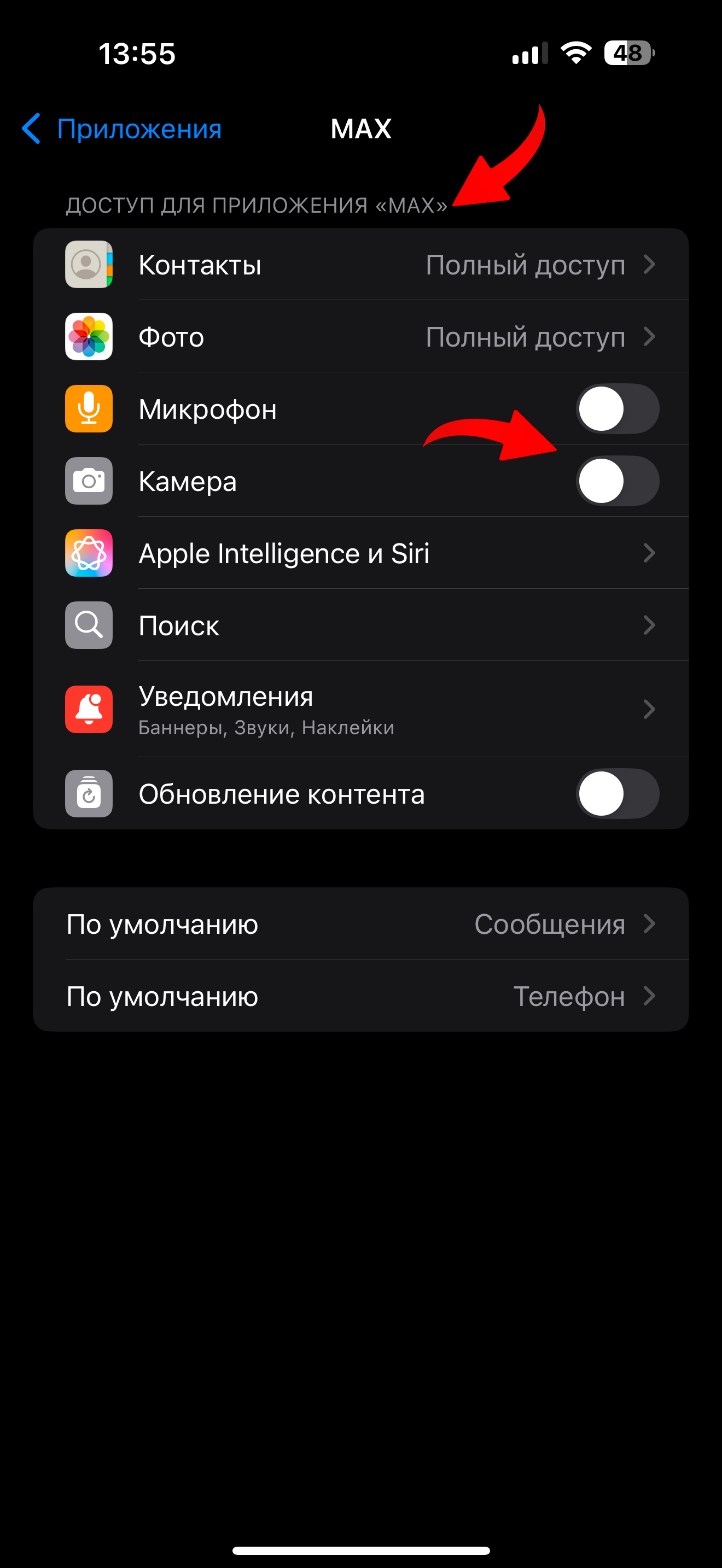Viewport: 722px width, 1568px height.
Task: Open По умолчанию Сообщения setting
Action: tap(360, 924)
